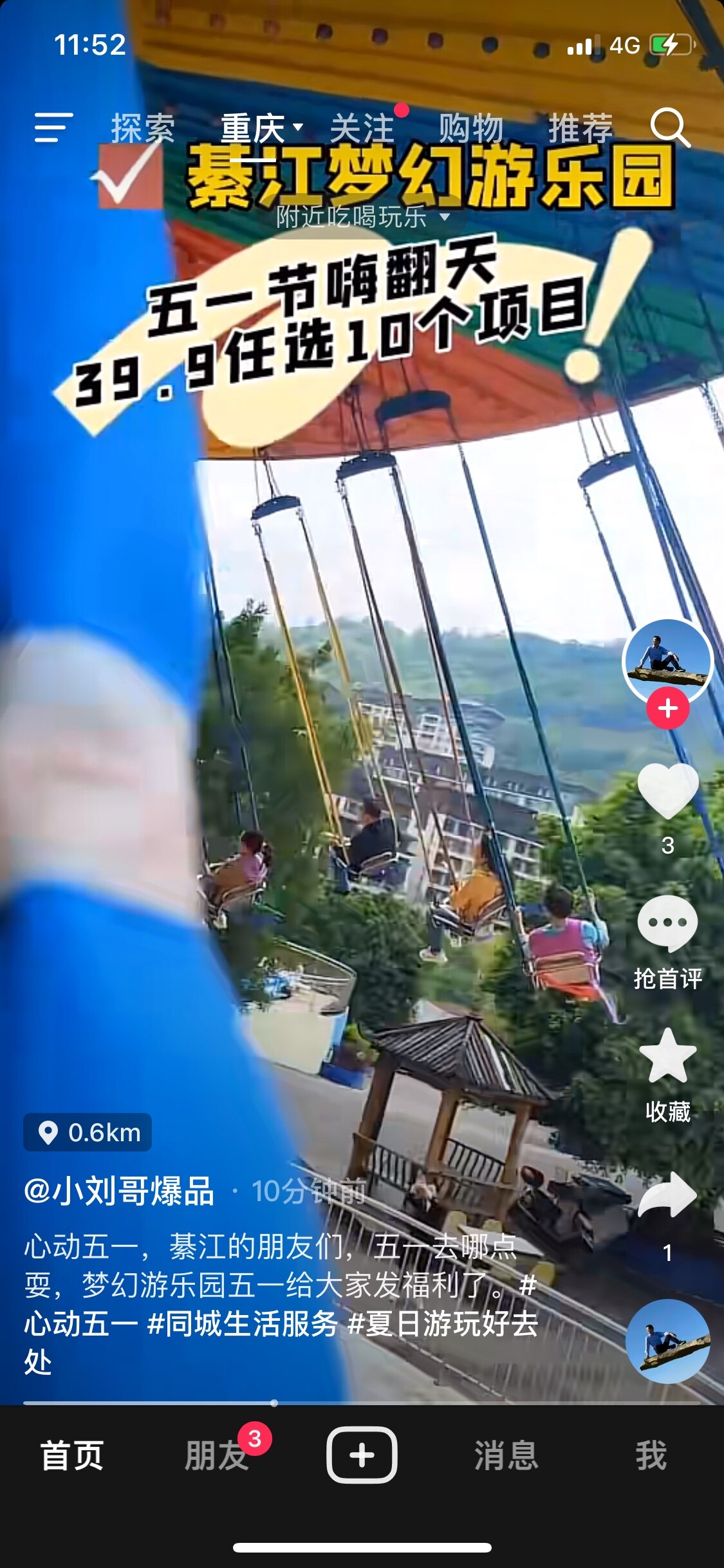Like this video with the heart
The width and height of the screenshot is (724, 1568).
click(x=668, y=791)
